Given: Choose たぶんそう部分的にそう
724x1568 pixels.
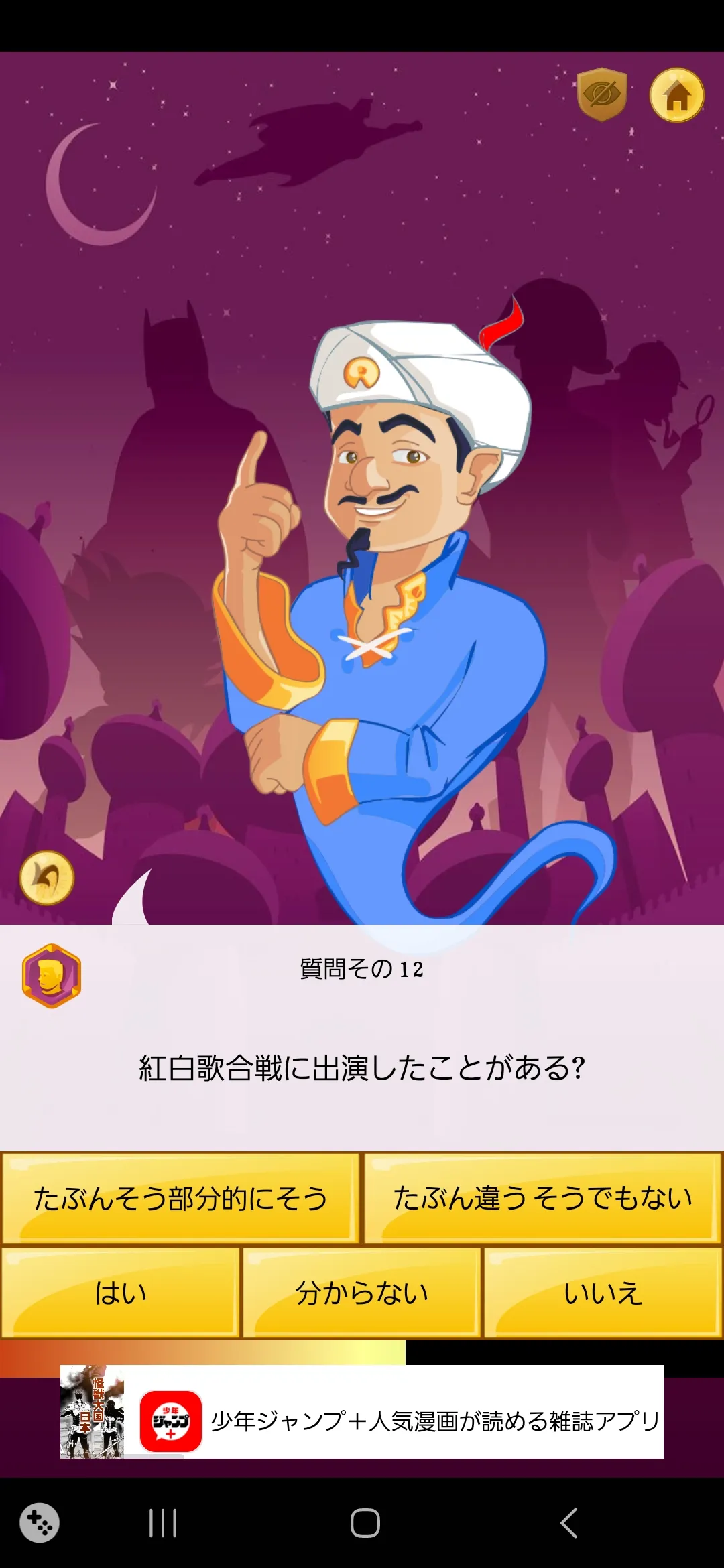Looking at the screenshot, I should (x=181, y=1198).
